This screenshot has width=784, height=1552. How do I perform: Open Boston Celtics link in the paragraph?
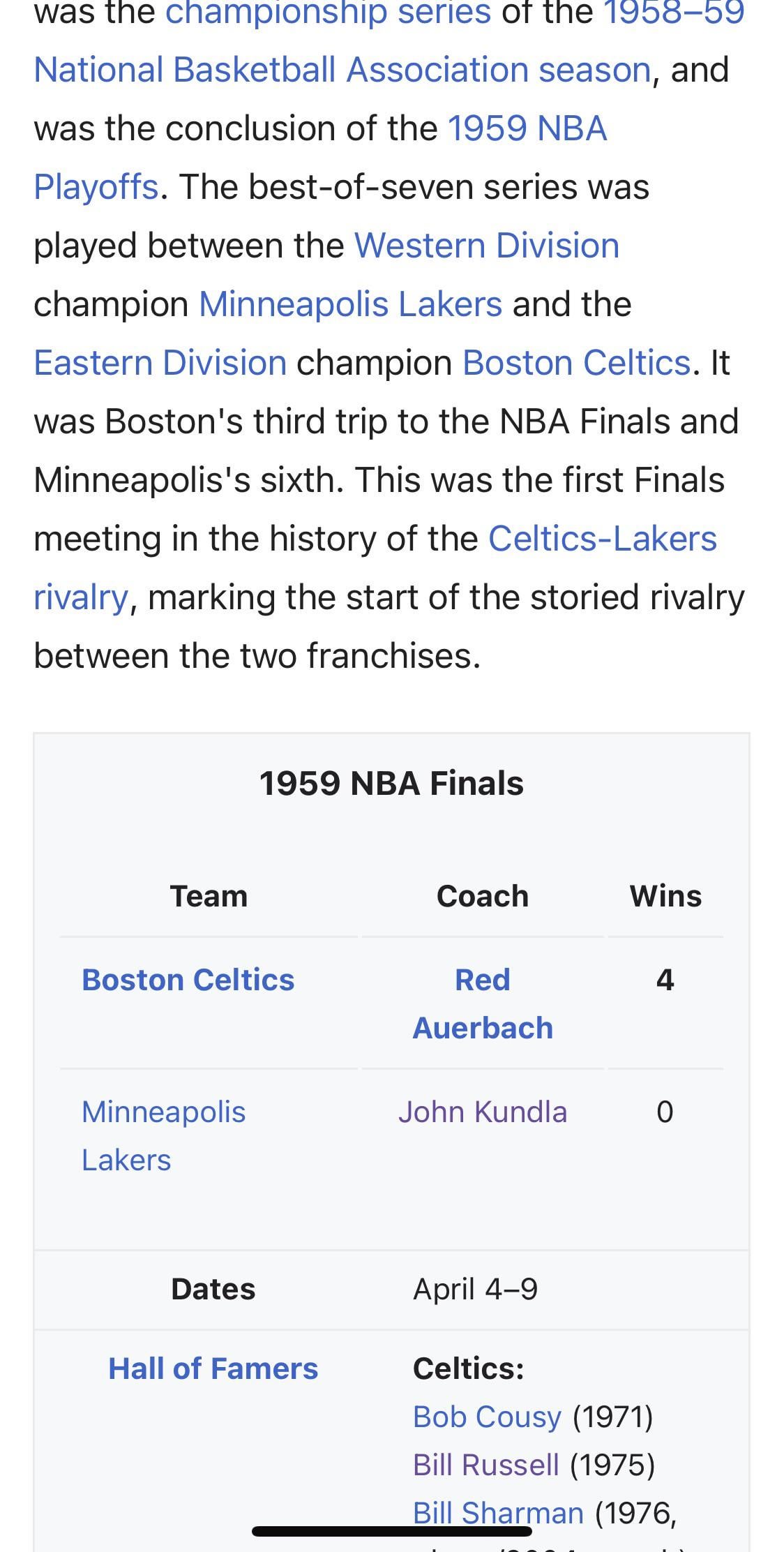[x=576, y=363]
